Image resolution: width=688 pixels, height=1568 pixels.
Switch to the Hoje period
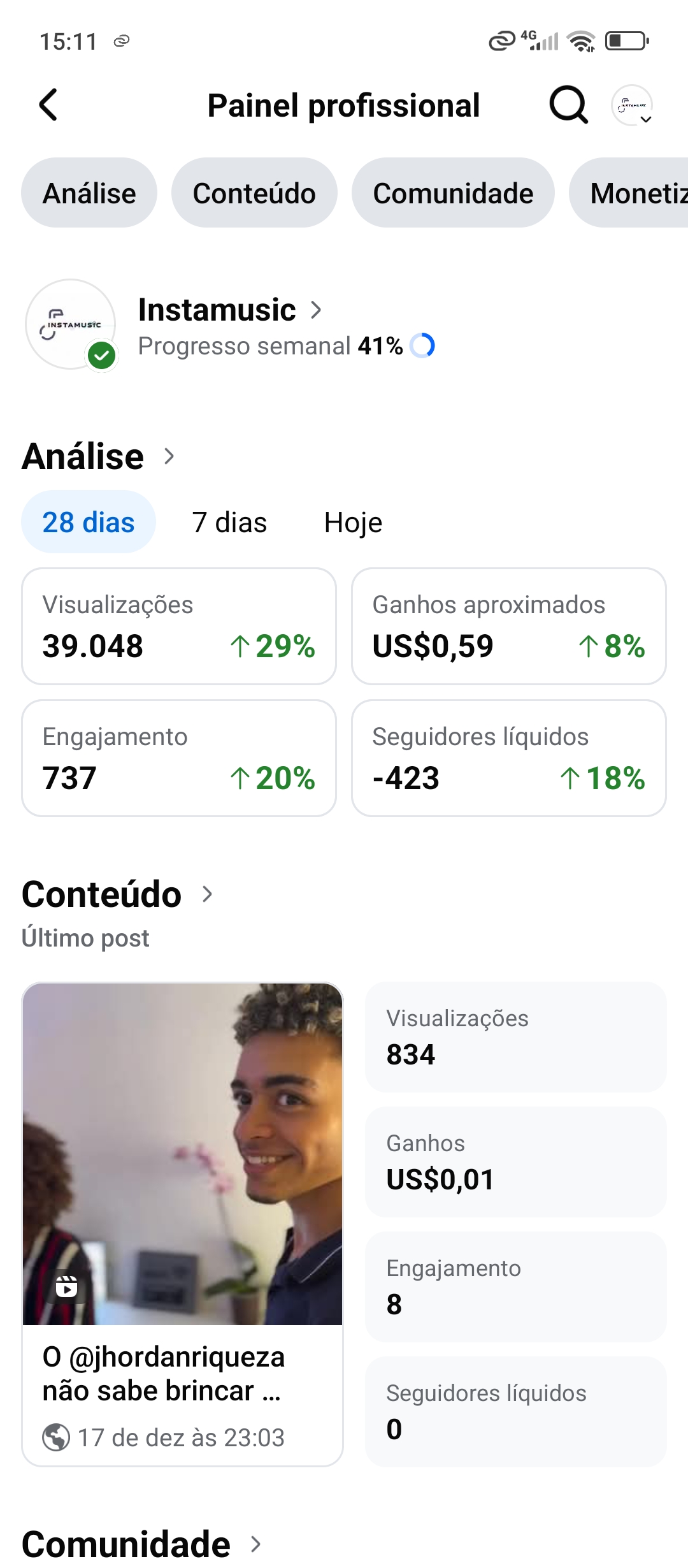click(353, 523)
